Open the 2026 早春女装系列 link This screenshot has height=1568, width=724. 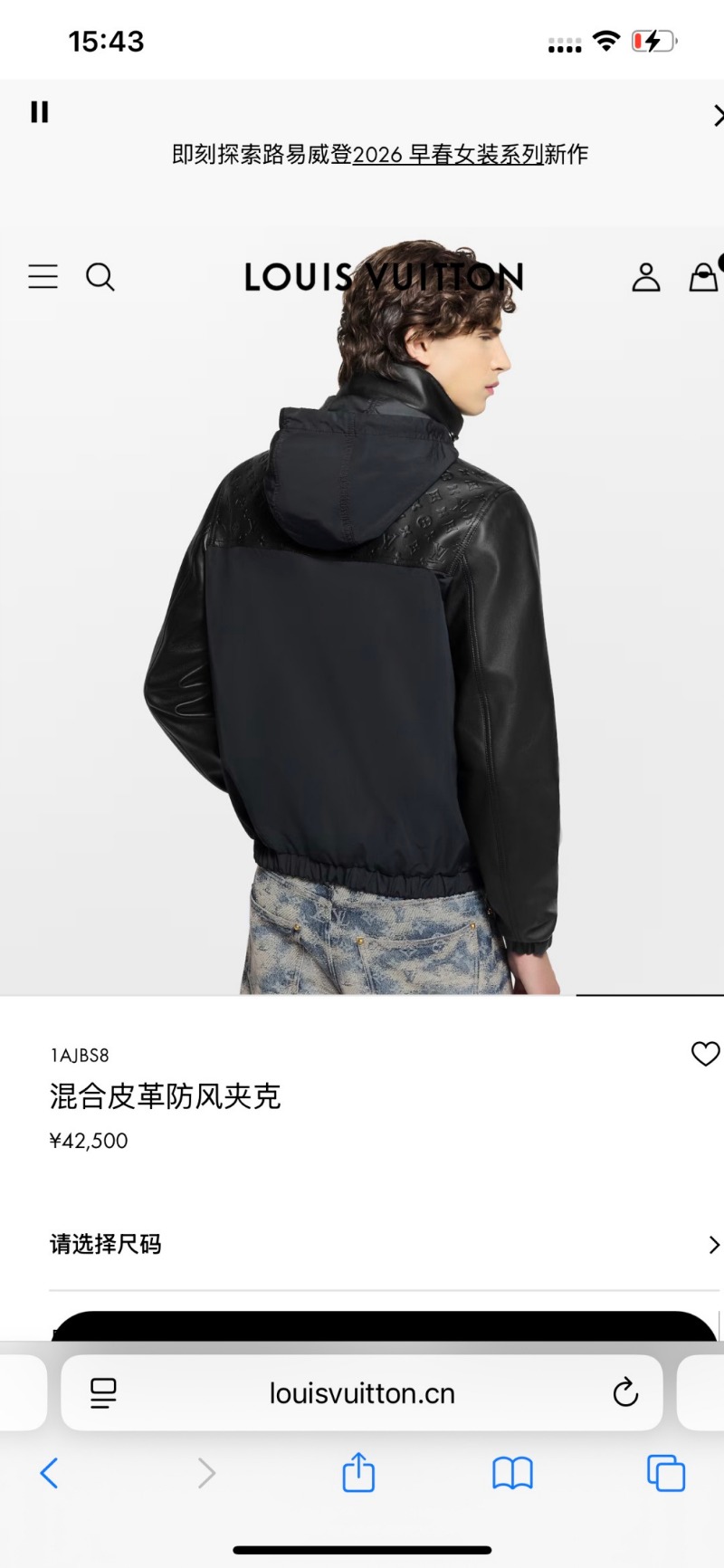(447, 155)
